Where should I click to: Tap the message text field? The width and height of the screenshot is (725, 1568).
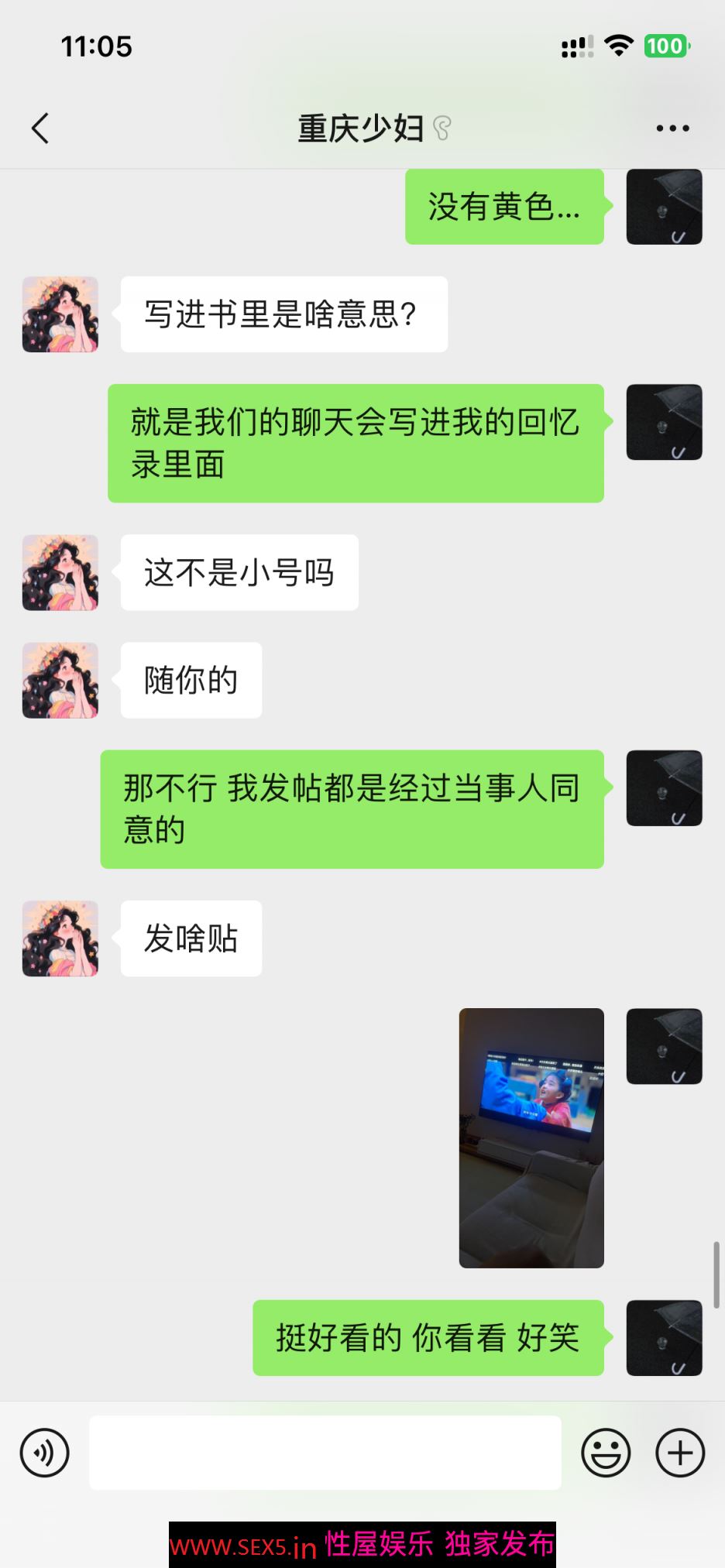[325, 1453]
